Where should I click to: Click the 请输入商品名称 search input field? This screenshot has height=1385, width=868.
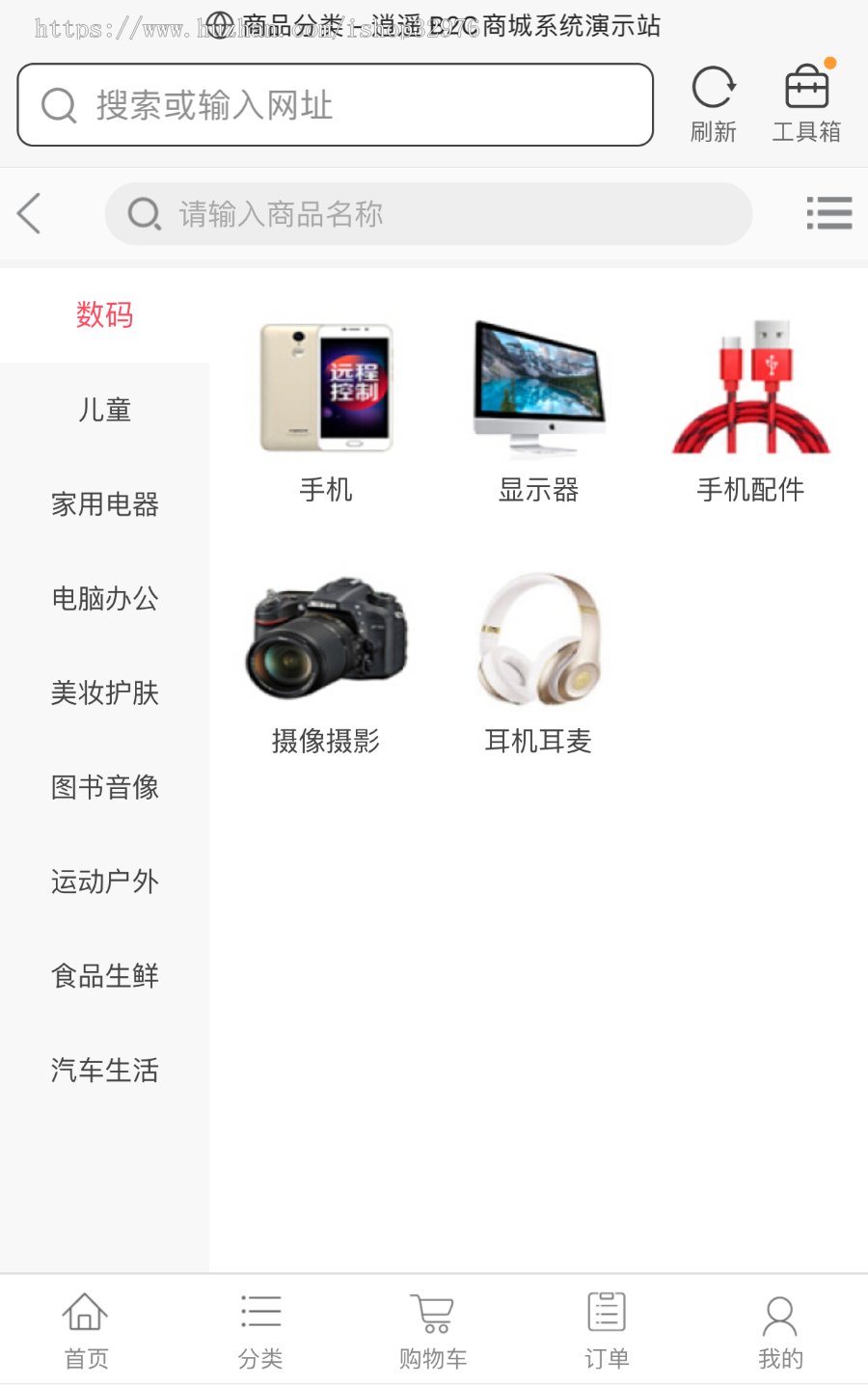pos(429,213)
